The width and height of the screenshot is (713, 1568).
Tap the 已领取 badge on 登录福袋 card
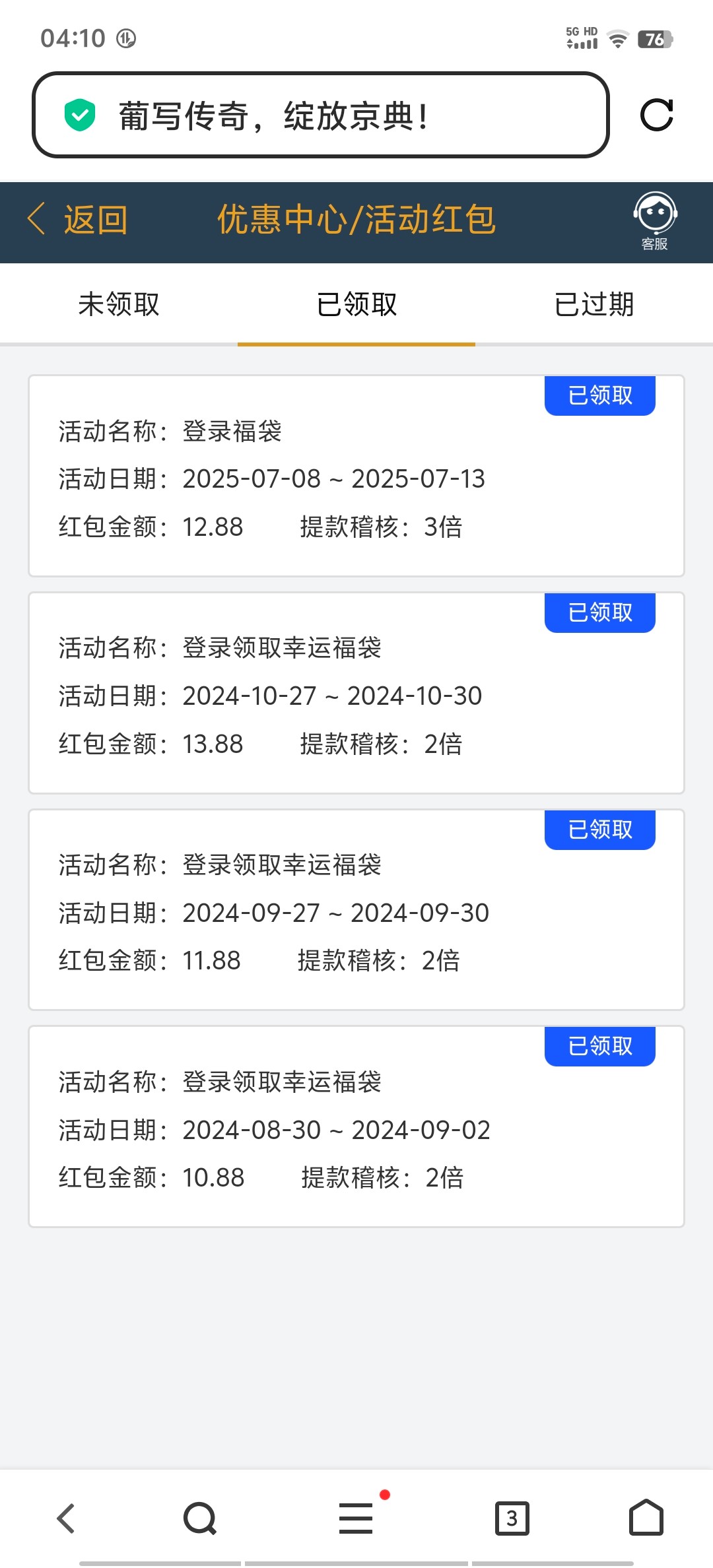pyautogui.click(x=599, y=395)
